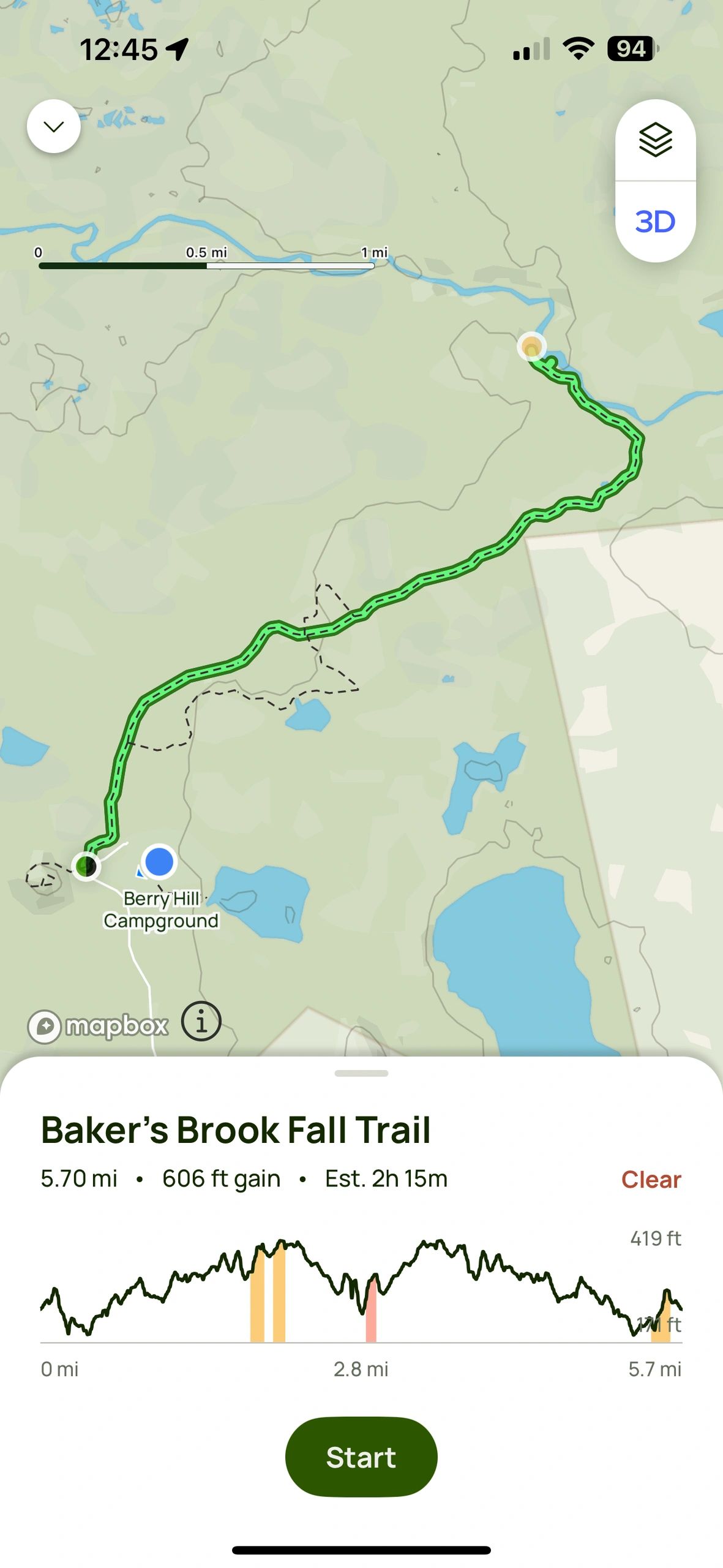Clear the selected Baker's Brook route
The image size is (723, 1568).
[x=651, y=1180]
